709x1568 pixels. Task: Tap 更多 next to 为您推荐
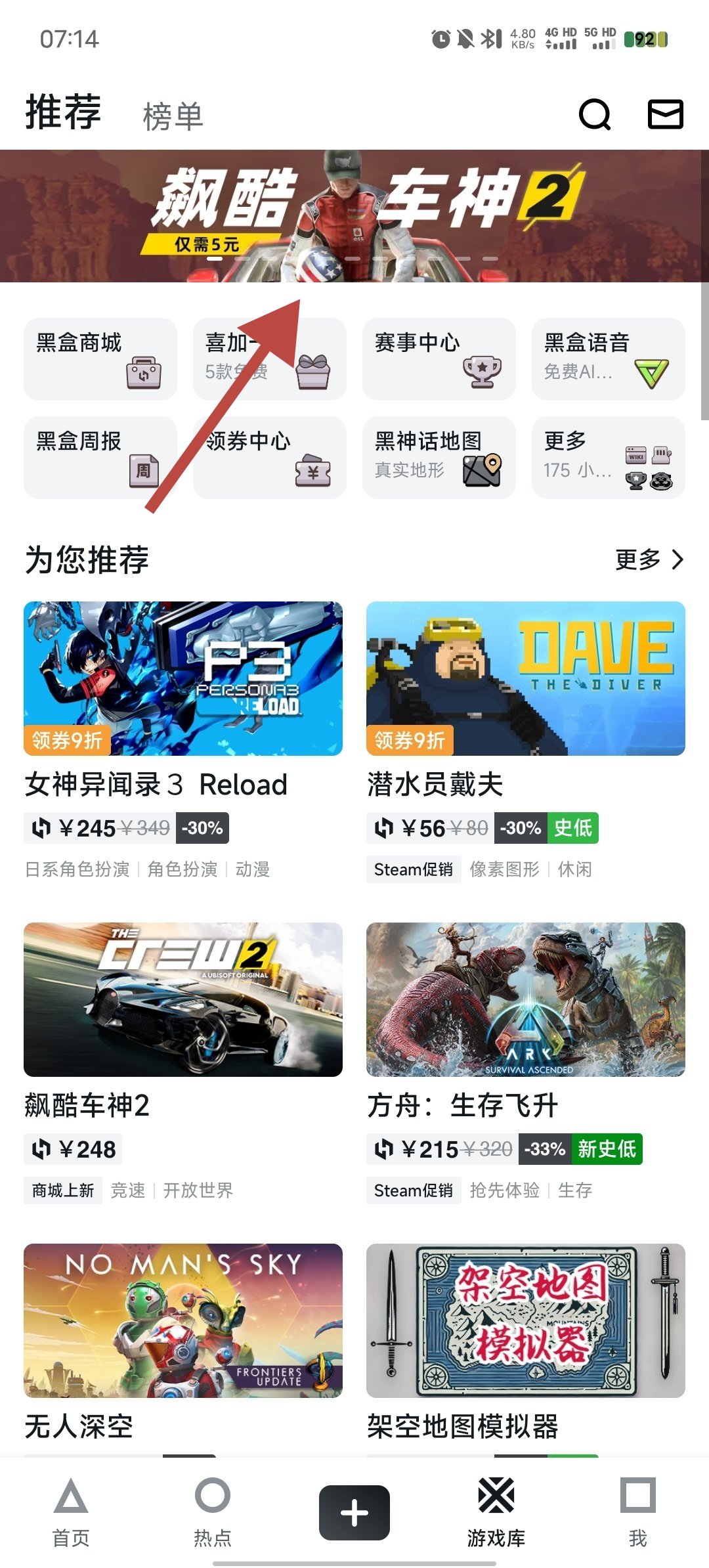click(649, 559)
